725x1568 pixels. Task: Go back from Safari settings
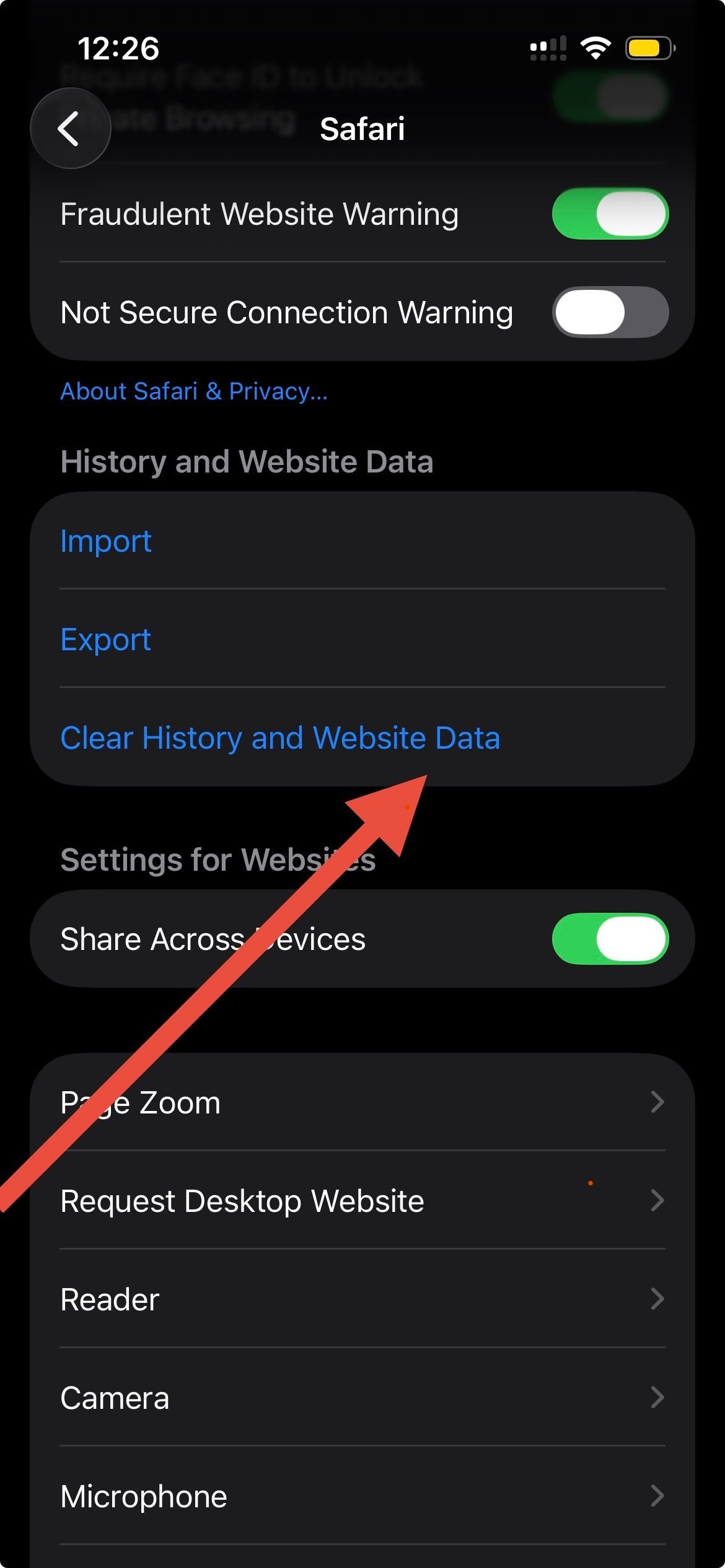(x=70, y=128)
